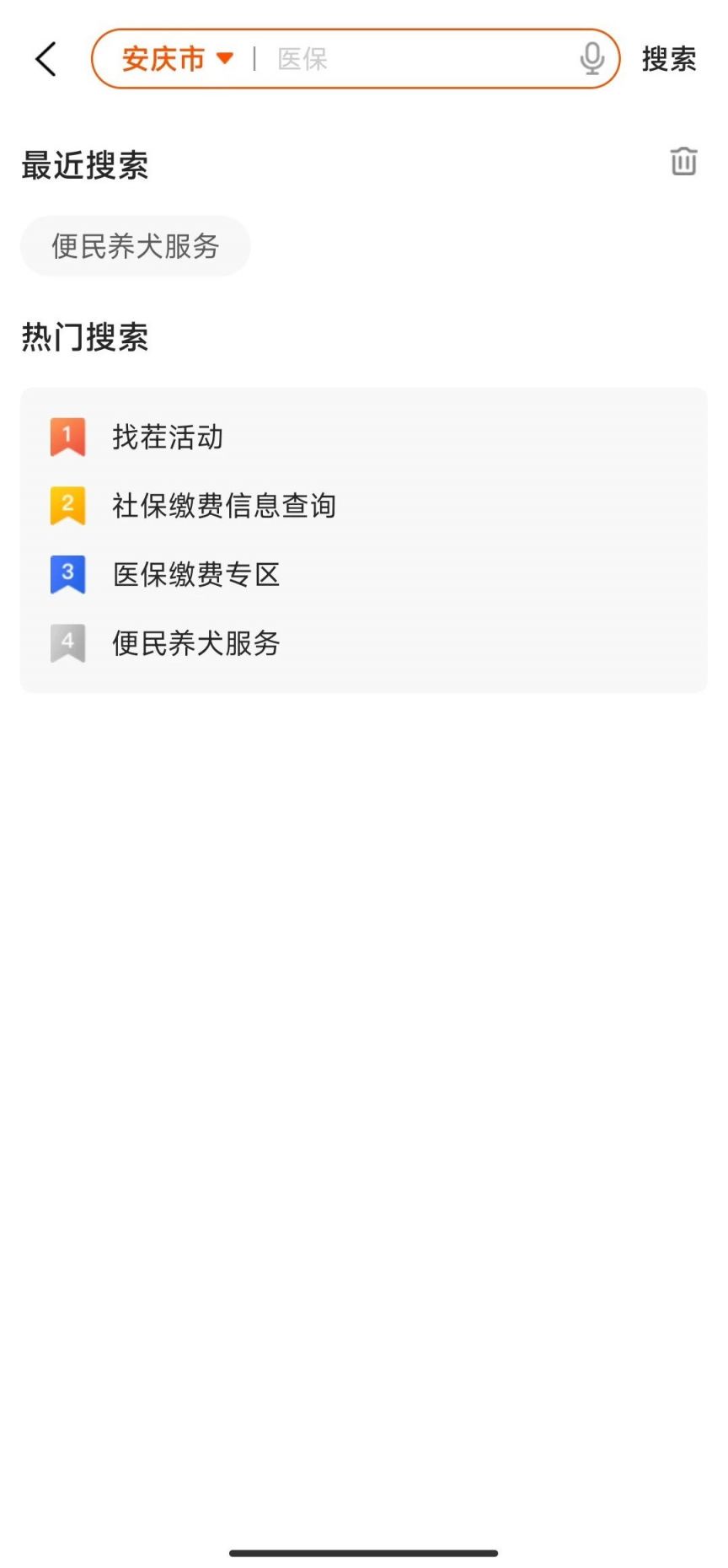This screenshot has height=1568, width=728.
Task: Start voice search with the microphone
Action: (x=592, y=59)
